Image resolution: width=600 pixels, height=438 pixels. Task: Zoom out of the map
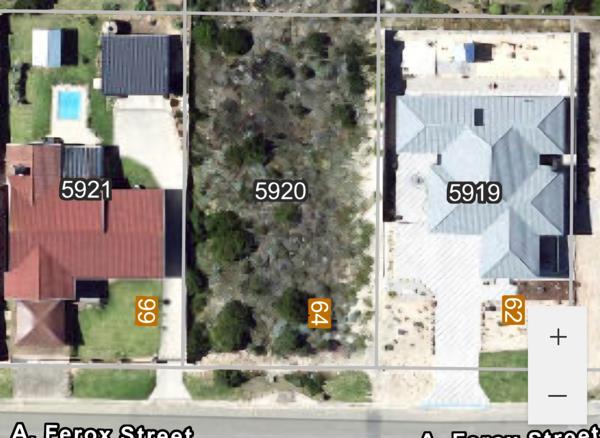(x=558, y=395)
